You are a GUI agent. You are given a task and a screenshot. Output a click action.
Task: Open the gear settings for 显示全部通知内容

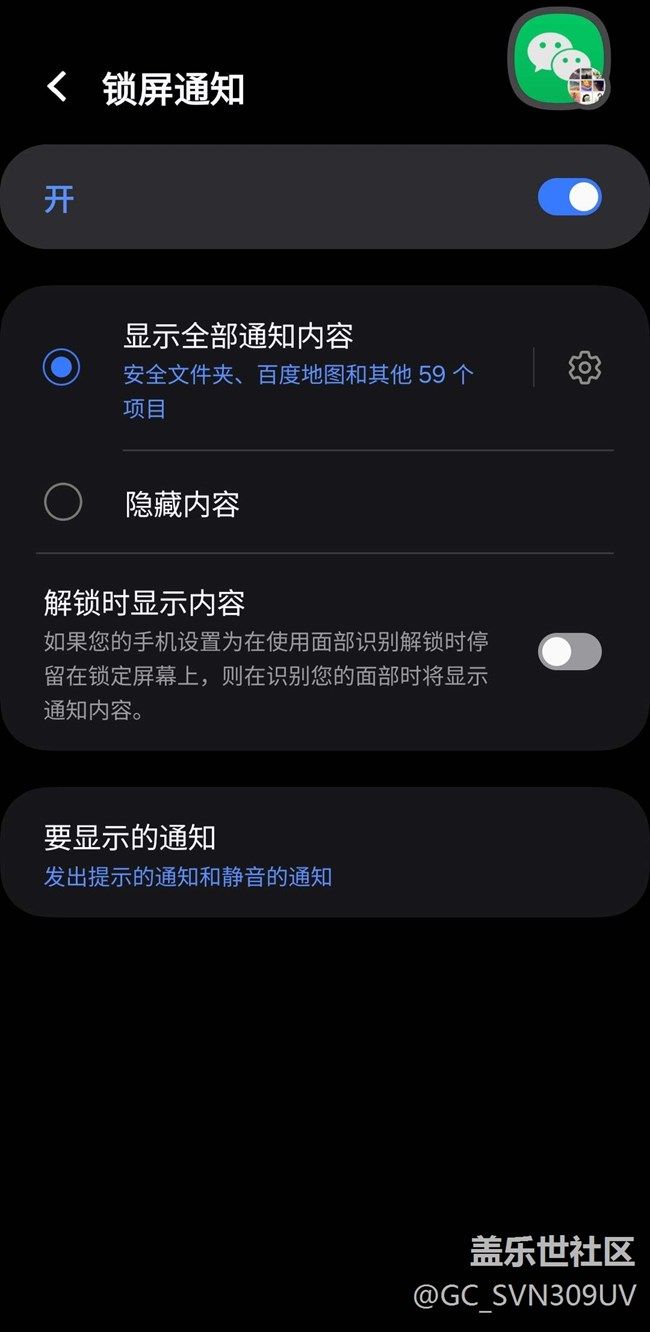[584, 368]
